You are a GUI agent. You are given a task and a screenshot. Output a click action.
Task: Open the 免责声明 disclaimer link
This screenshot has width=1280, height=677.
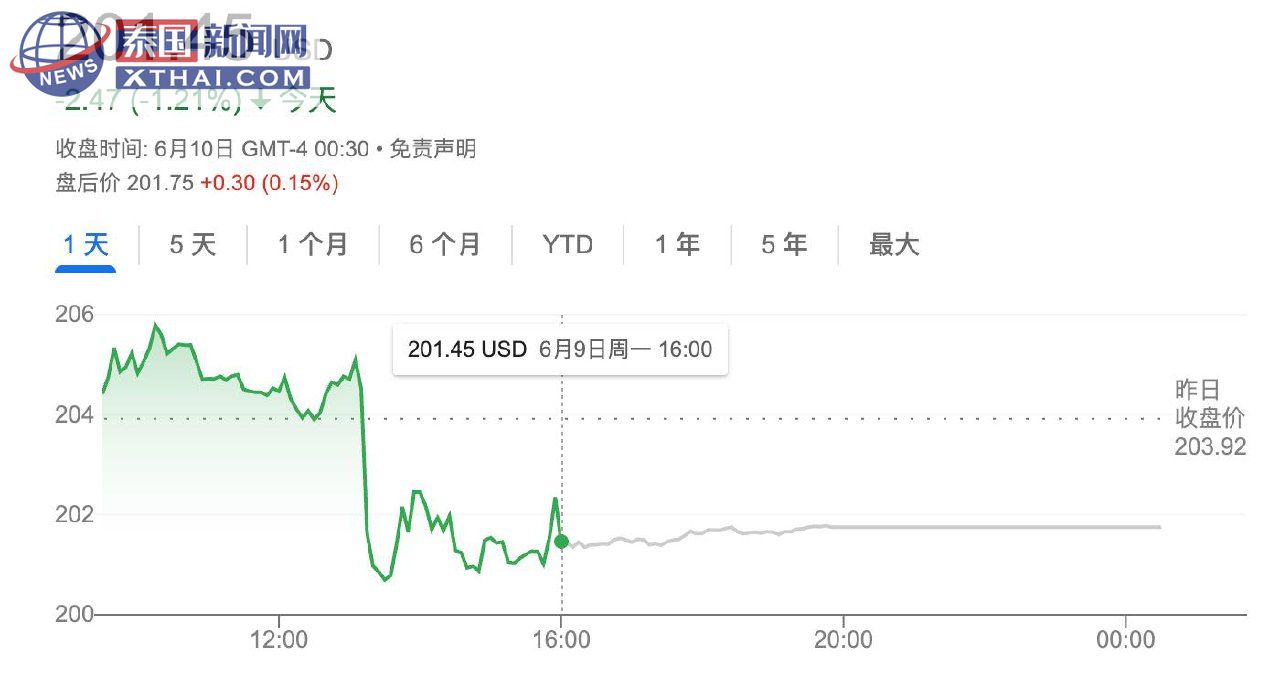click(432, 150)
